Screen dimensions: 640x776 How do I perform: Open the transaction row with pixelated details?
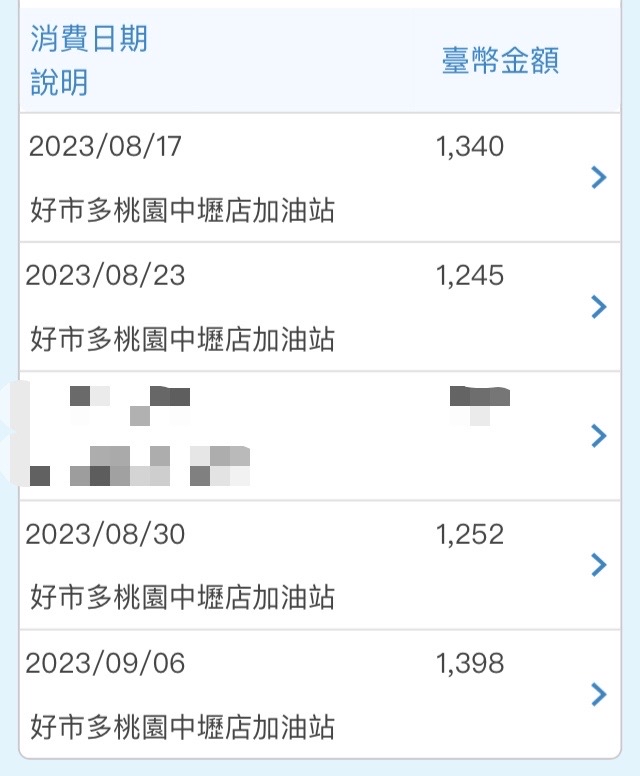[320, 435]
